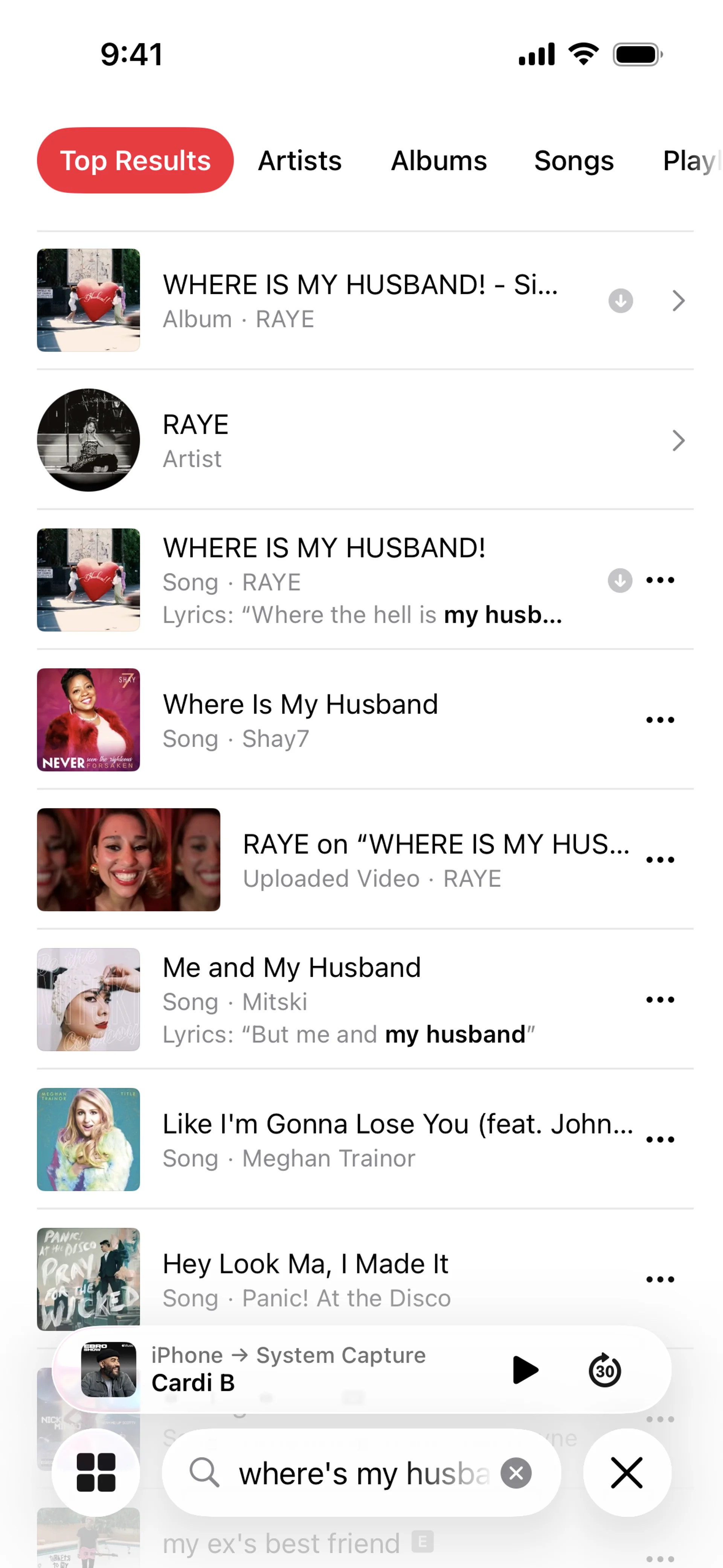Download the WHERE IS MY HUSBAND! song by RAYE
Screen dimensions: 723x1568
[x=619, y=580]
